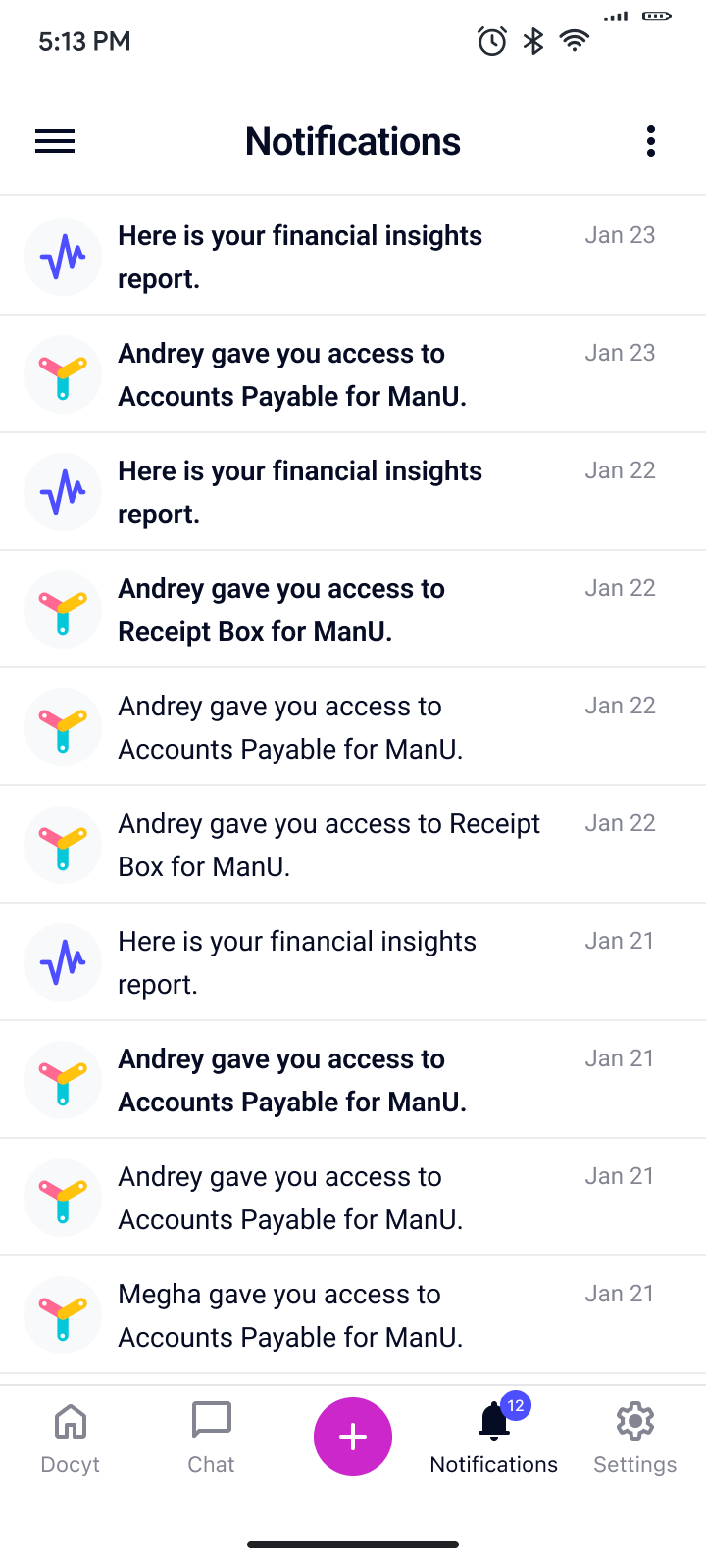Open the Settings tab
Viewport: 706px width, 1568px height.
(635, 1438)
